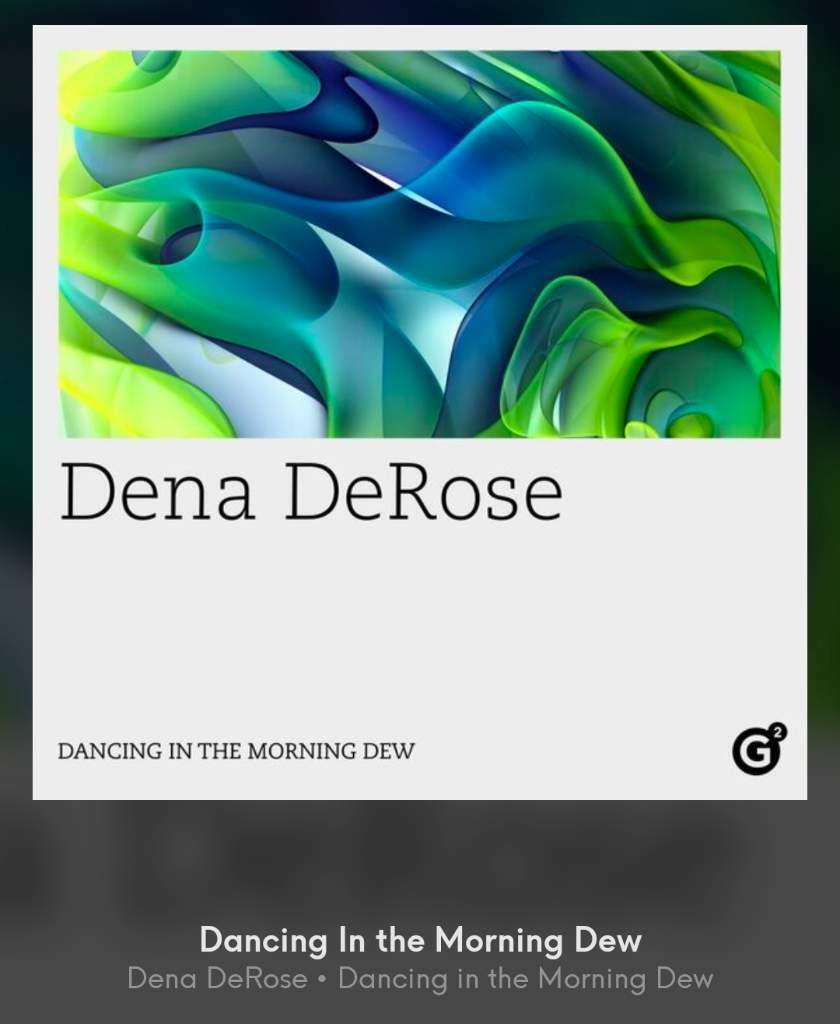840x1024 pixels.
Task: Tap the Dena DeRose album artwork
Action: [x=419, y=412]
